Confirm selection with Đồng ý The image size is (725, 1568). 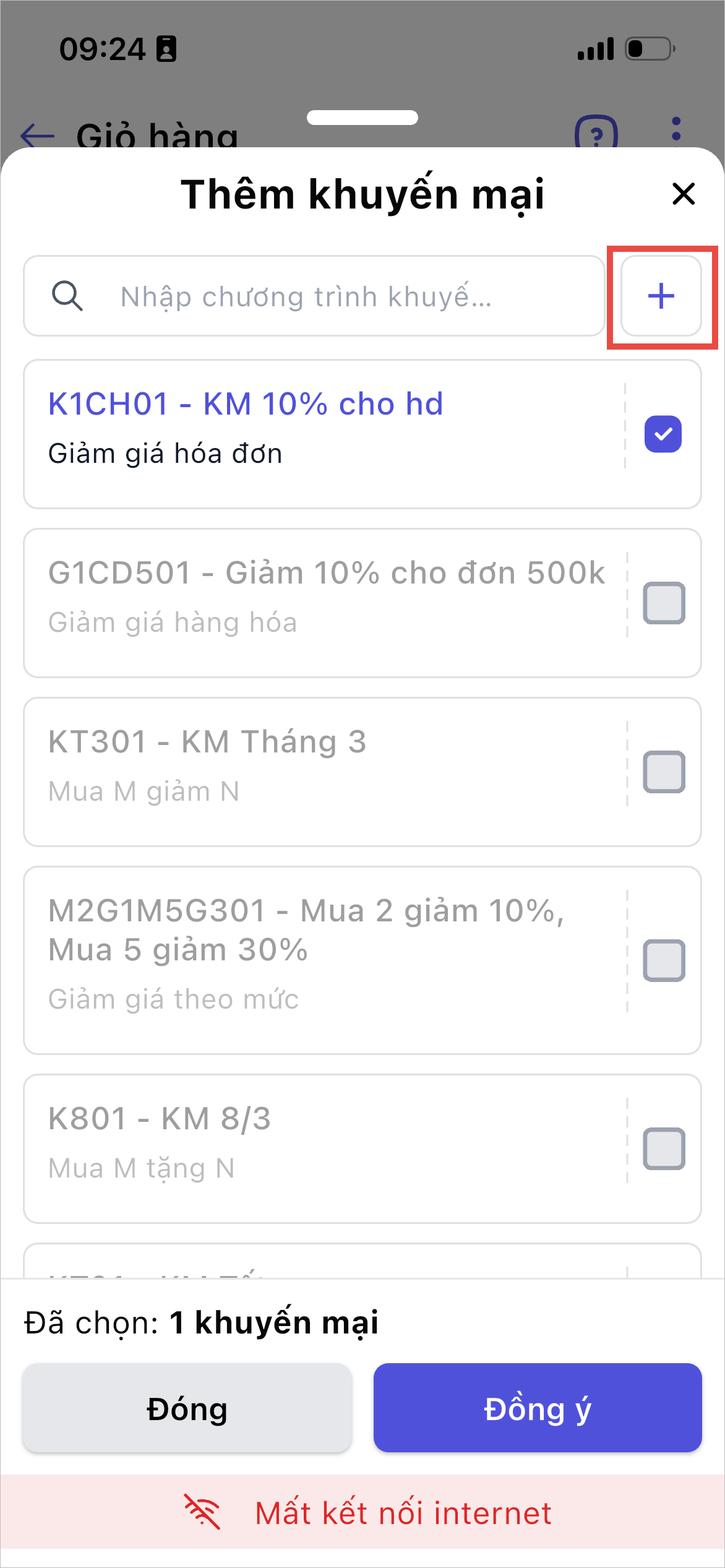[538, 1408]
